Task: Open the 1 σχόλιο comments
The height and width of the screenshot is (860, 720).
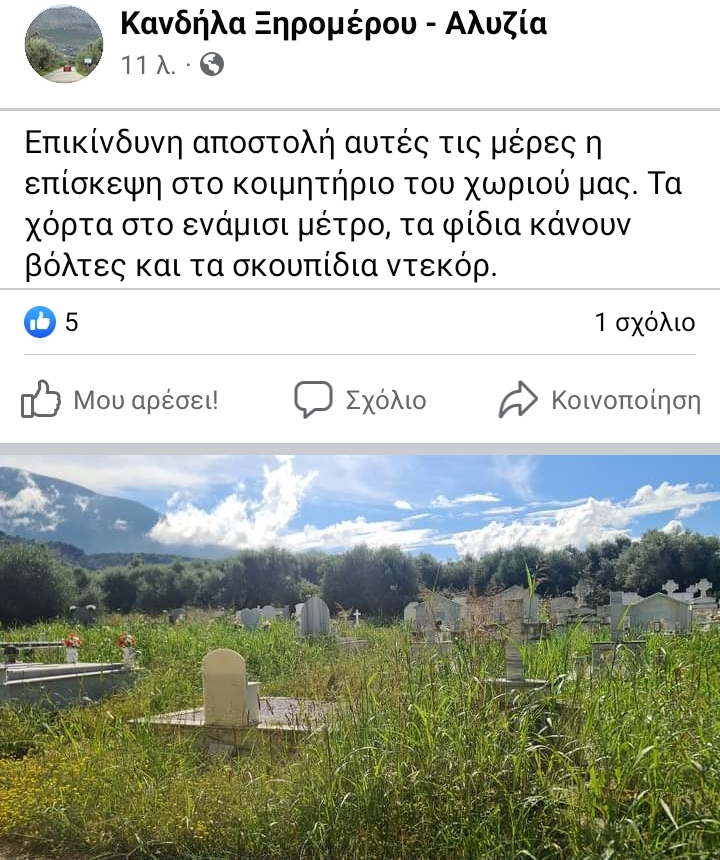Action: coord(644,322)
